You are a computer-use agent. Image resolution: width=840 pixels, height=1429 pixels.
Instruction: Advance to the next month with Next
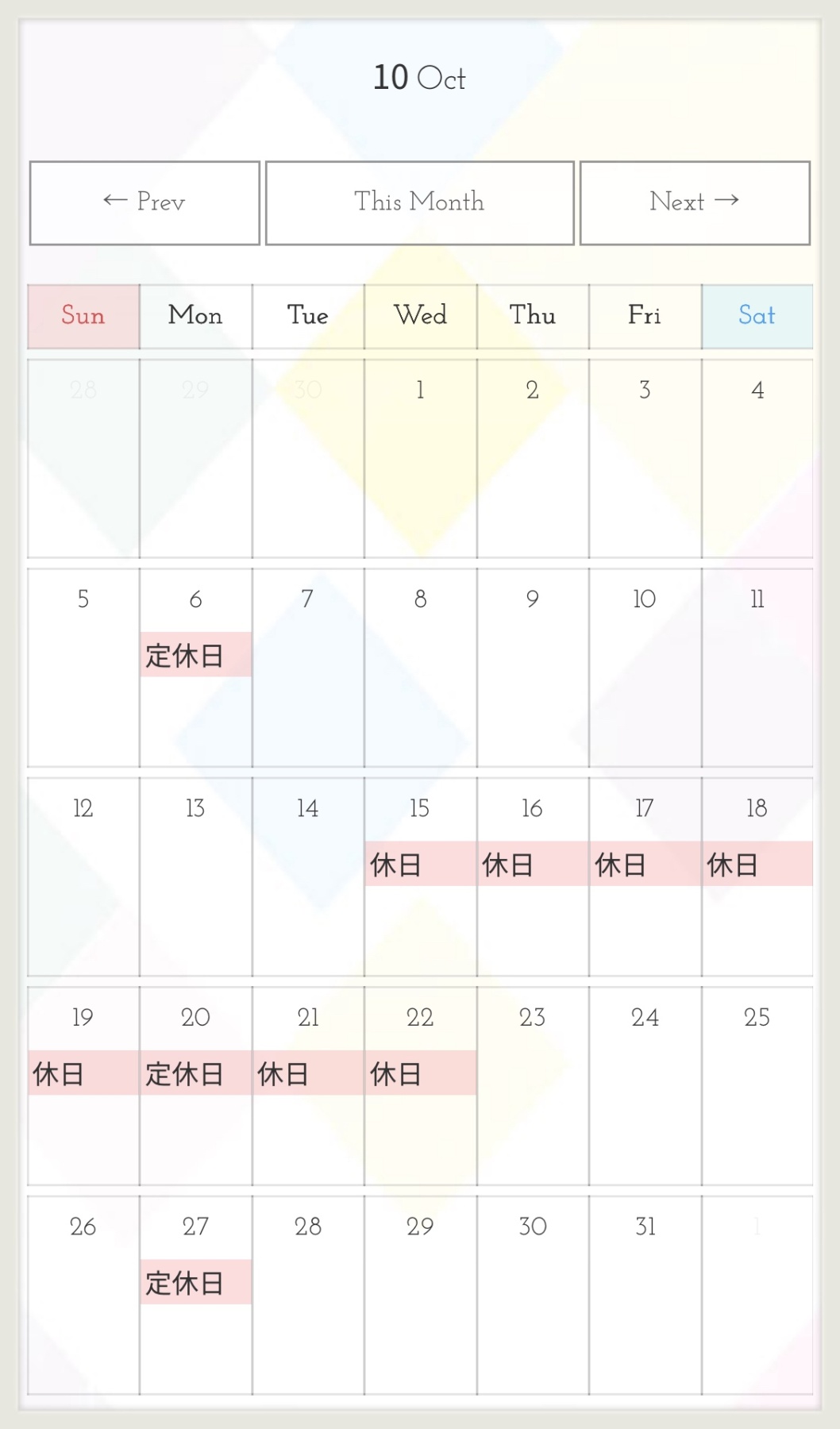[695, 203]
